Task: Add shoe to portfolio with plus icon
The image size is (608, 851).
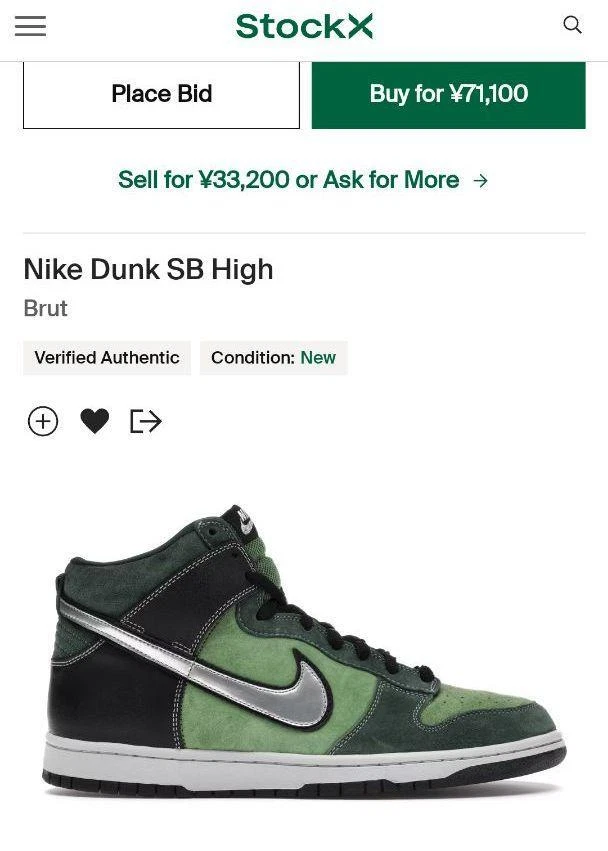Action: coord(43,421)
